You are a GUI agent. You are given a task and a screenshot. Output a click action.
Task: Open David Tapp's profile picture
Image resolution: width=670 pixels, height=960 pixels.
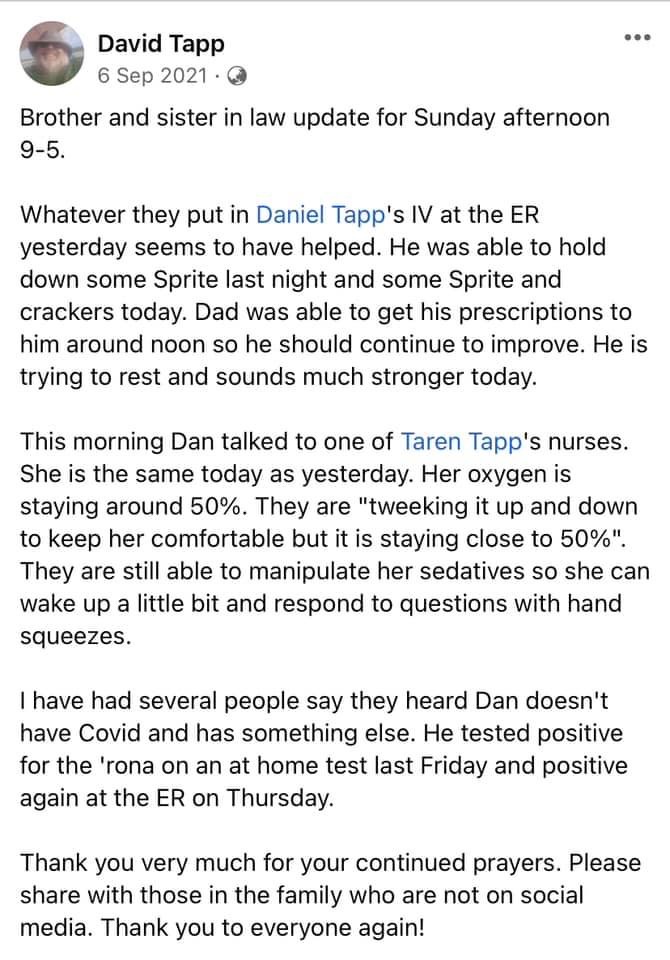[x=50, y=56]
